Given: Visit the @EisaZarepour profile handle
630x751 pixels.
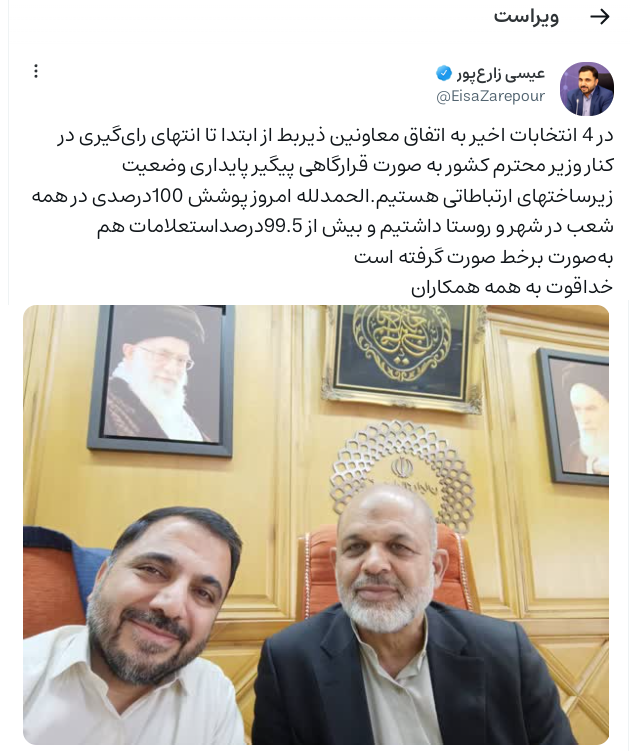Looking at the screenshot, I should pos(490,96).
